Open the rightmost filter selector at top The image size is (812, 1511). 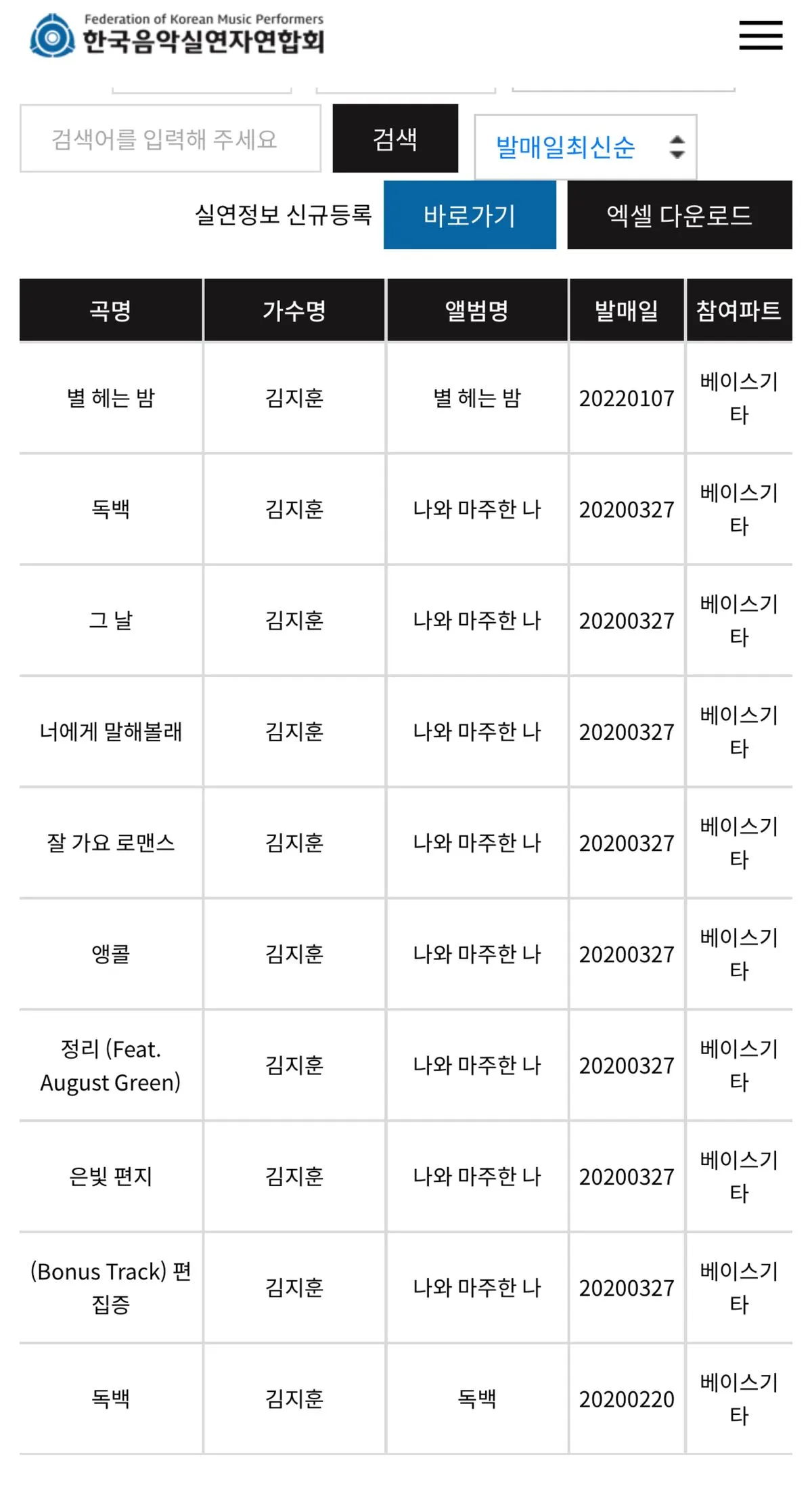tap(623, 85)
